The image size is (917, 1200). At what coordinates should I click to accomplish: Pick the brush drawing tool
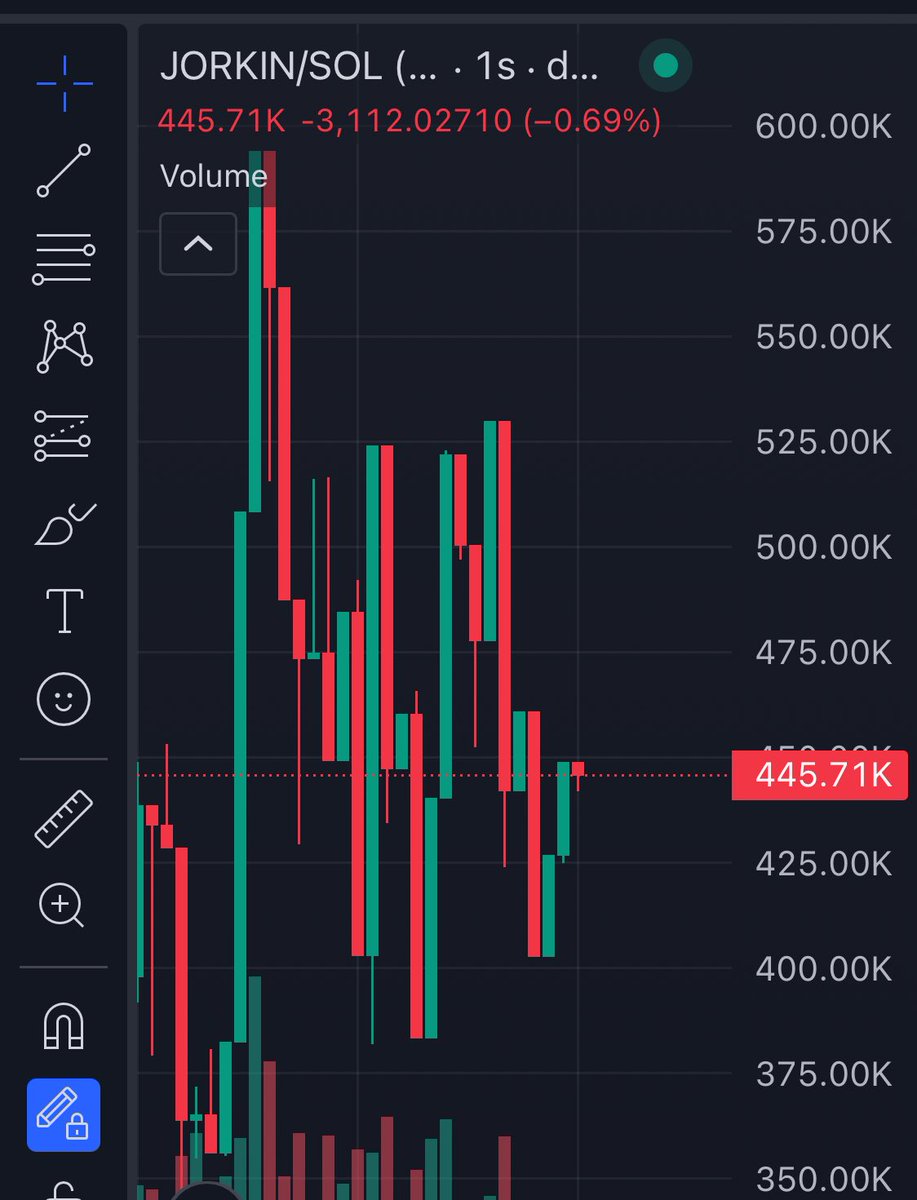pos(64,521)
